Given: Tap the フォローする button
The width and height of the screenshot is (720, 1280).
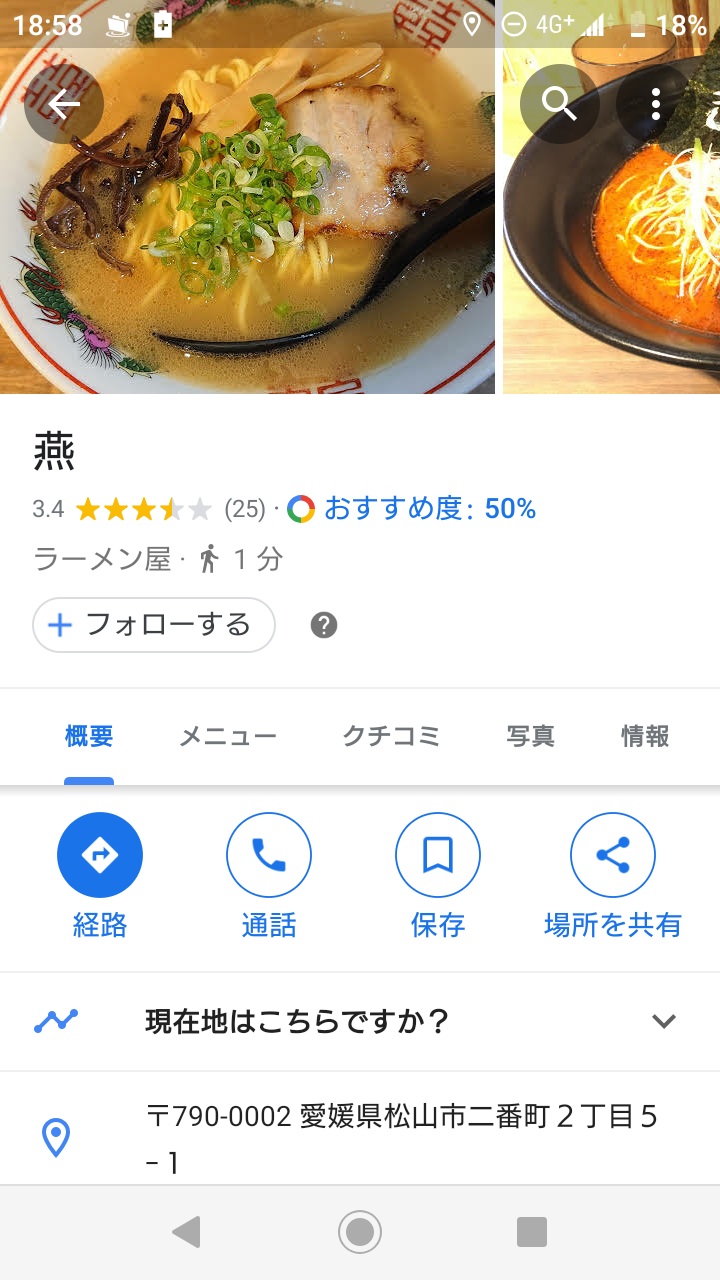Looking at the screenshot, I should tap(154, 625).
